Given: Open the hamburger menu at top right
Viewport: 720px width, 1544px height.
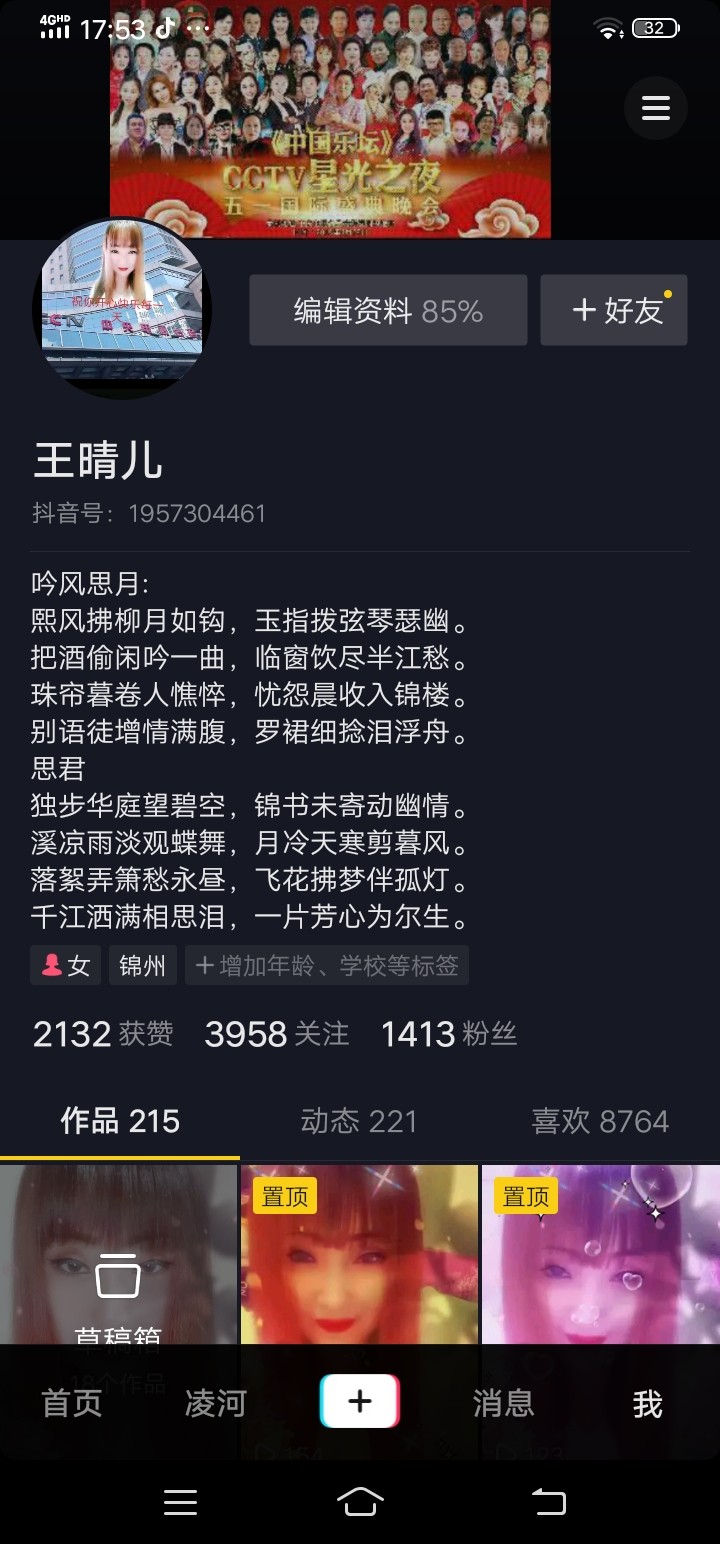Looking at the screenshot, I should [x=655, y=108].
